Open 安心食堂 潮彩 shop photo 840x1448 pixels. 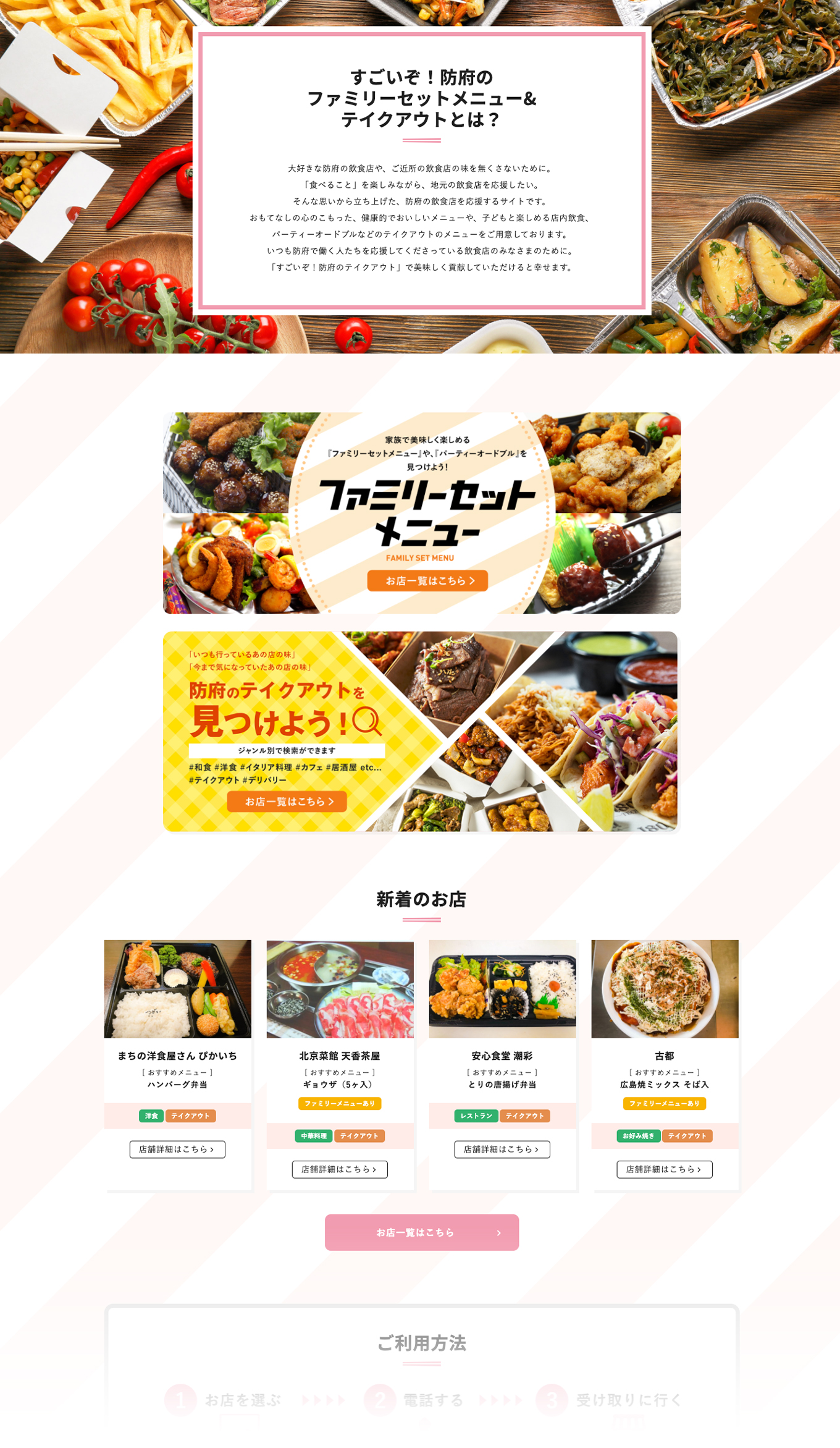503,988
